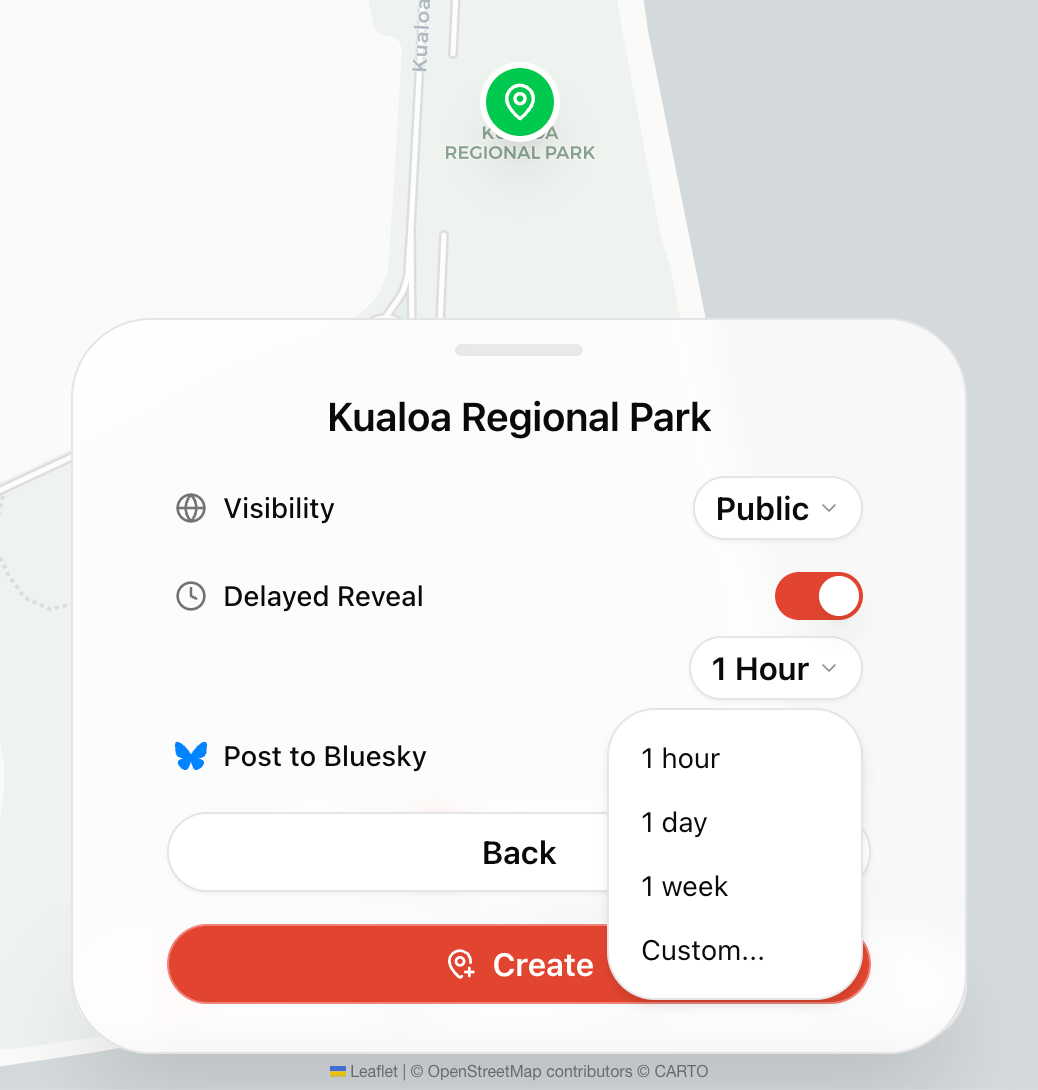Image resolution: width=1038 pixels, height=1090 pixels.
Task: Tap the green location pin on map
Action: click(519, 101)
